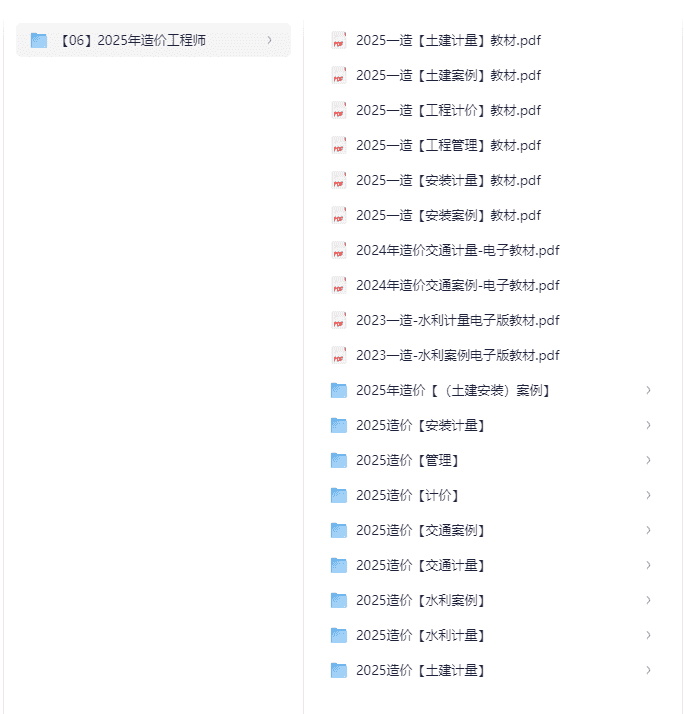Viewport: 684px width, 714px height.
Task: Open 2025一造【安装计量】教材.pdf
Action: pyautogui.click(x=448, y=181)
